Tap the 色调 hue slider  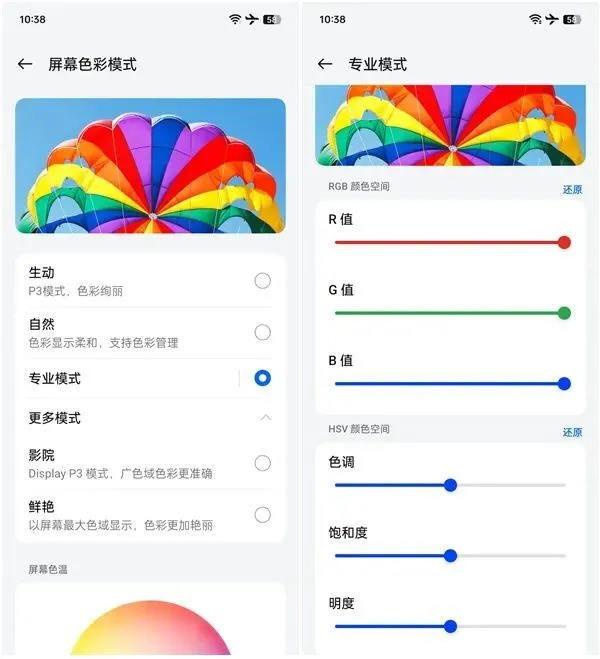coord(450,485)
